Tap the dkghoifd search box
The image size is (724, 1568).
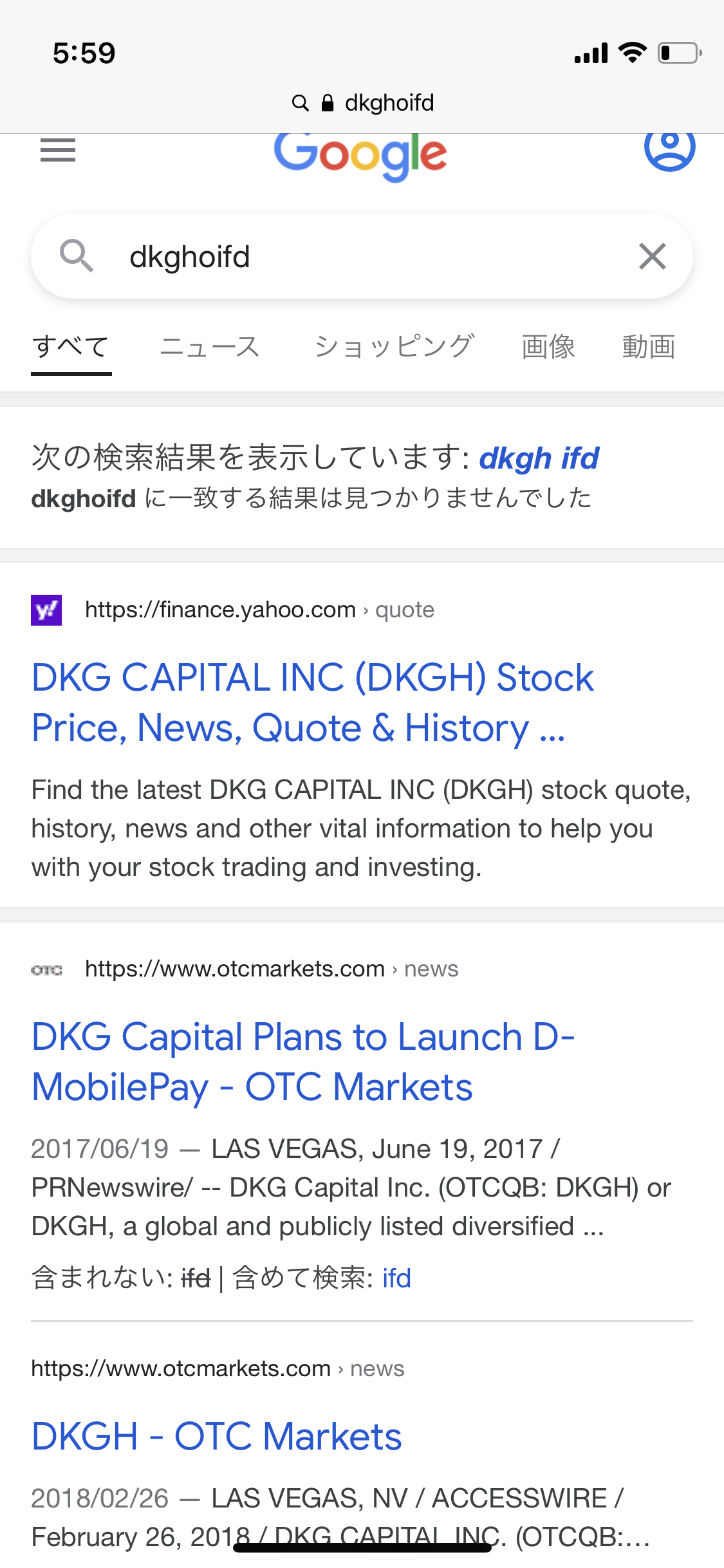360,257
